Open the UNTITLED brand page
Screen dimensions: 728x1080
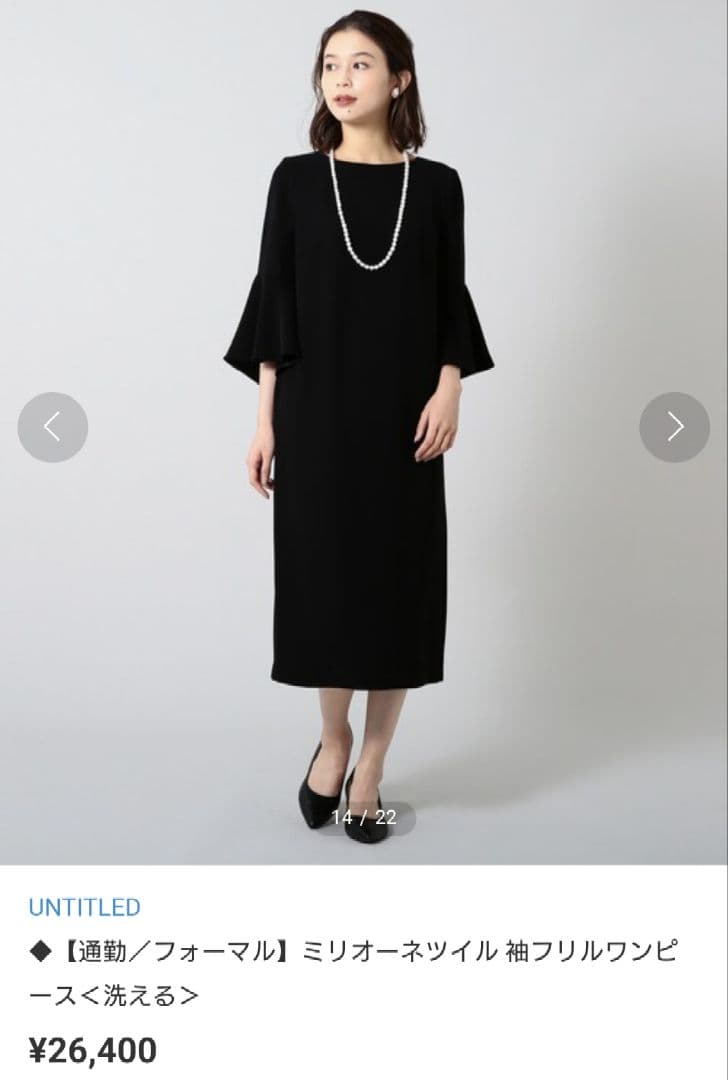[82, 908]
